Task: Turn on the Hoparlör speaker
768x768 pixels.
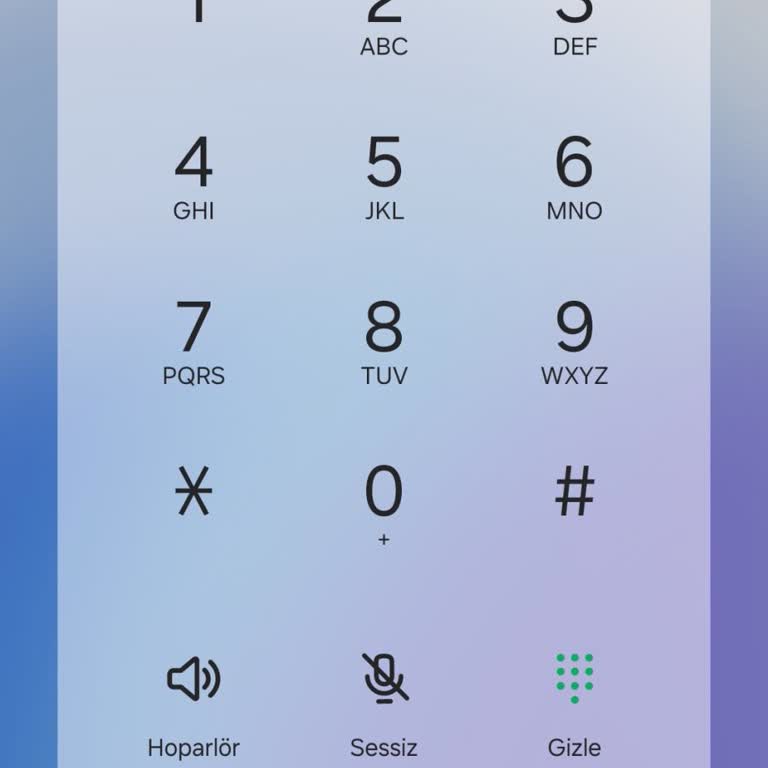Action: [193, 700]
